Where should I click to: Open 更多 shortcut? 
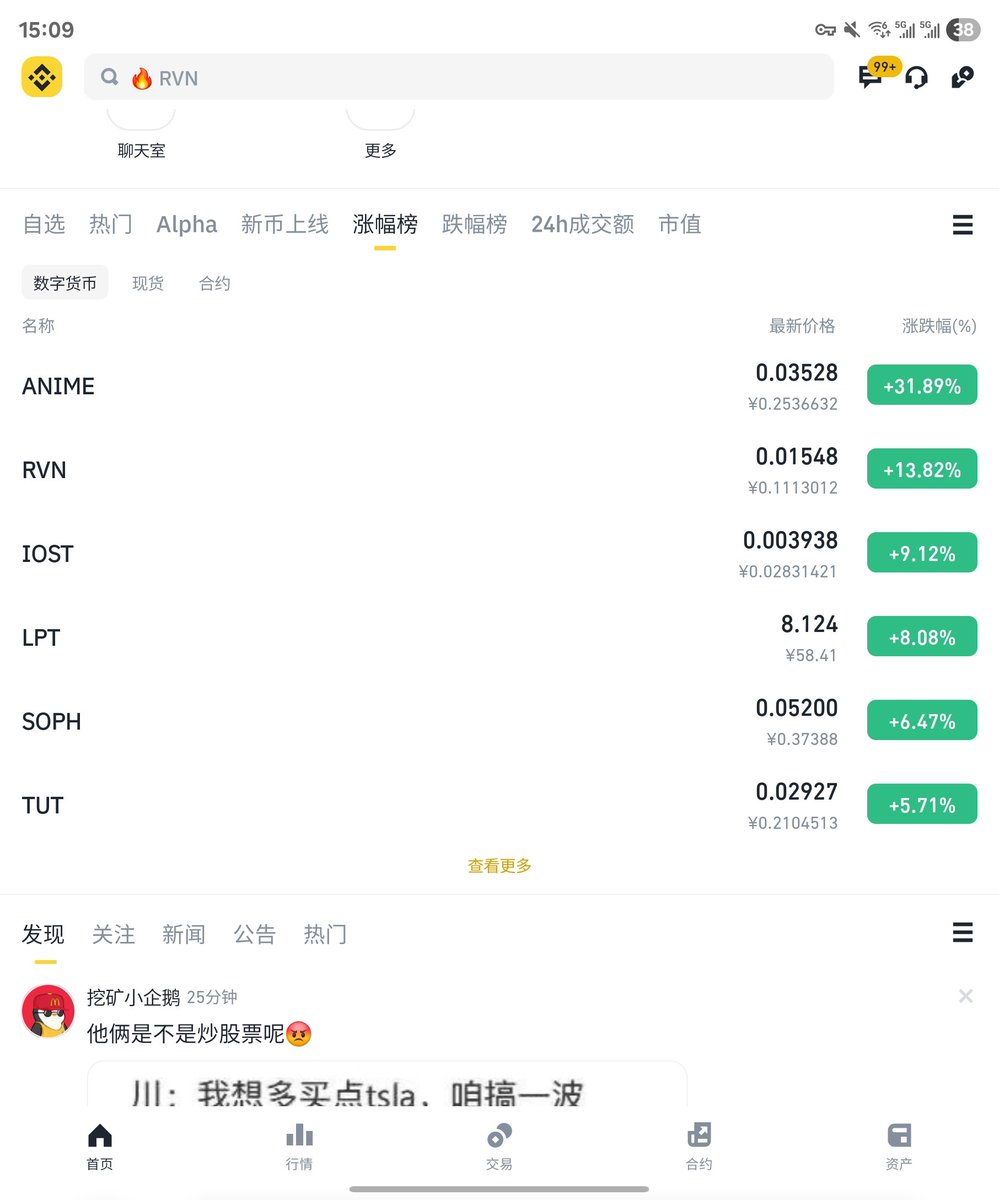tap(380, 138)
